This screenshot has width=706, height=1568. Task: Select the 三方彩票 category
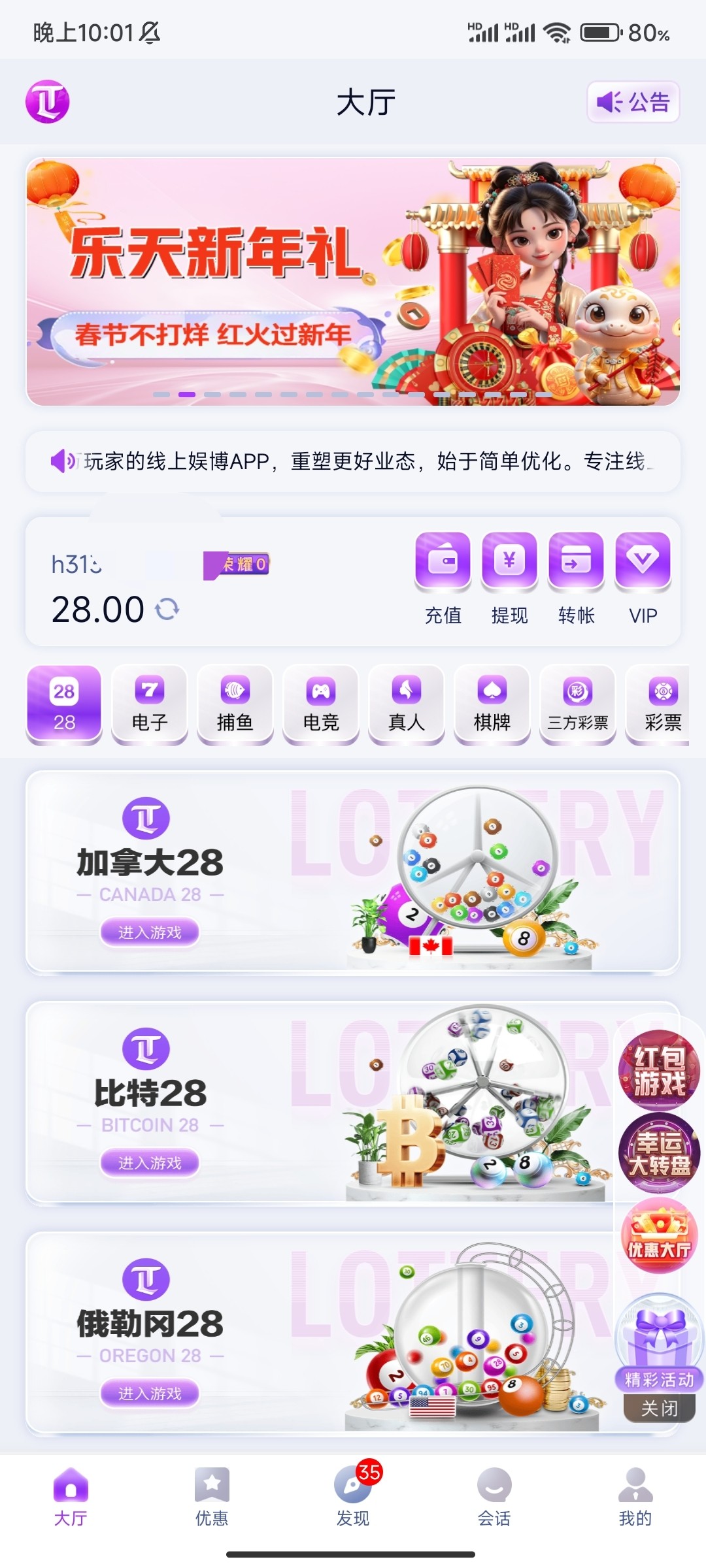click(x=578, y=704)
